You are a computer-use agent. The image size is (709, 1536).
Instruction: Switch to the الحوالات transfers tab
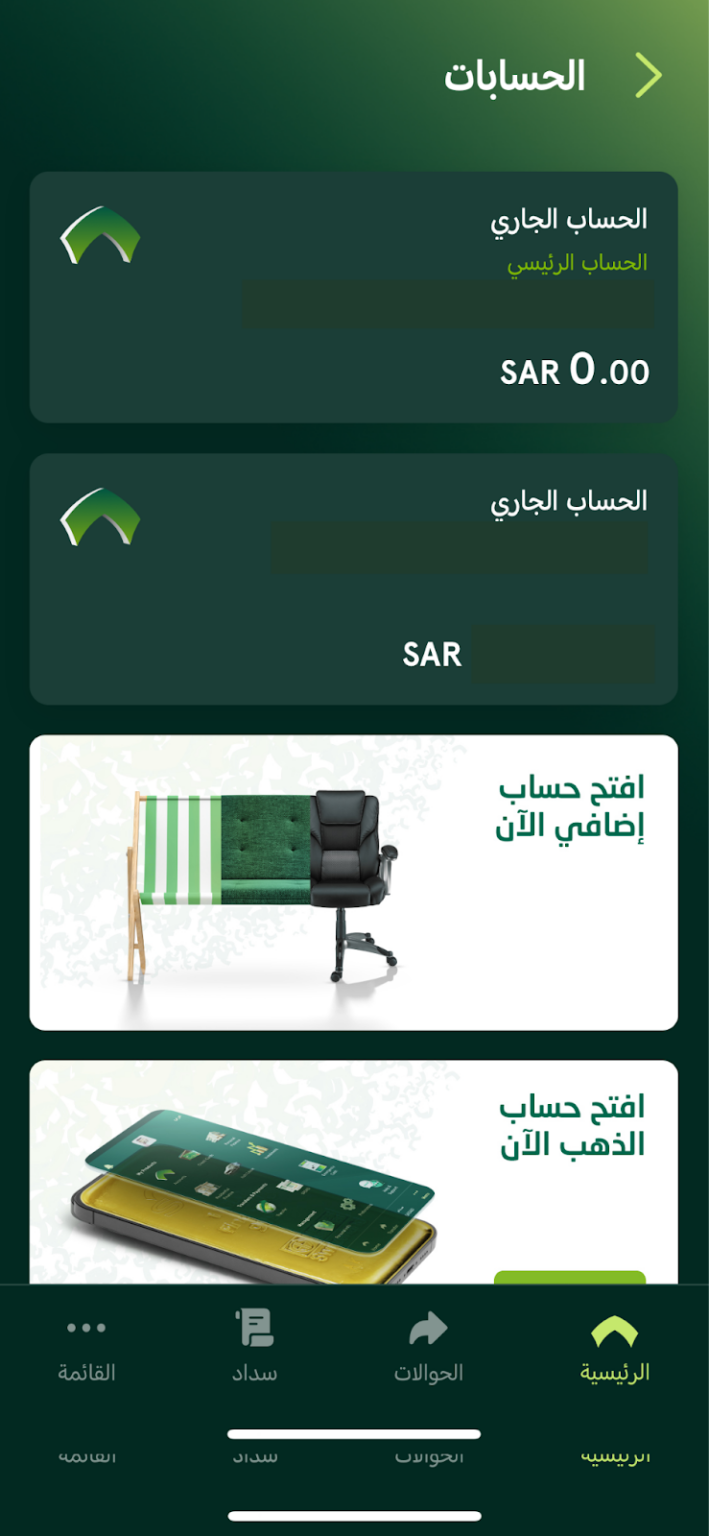pyautogui.click(x=428, y=1348)
